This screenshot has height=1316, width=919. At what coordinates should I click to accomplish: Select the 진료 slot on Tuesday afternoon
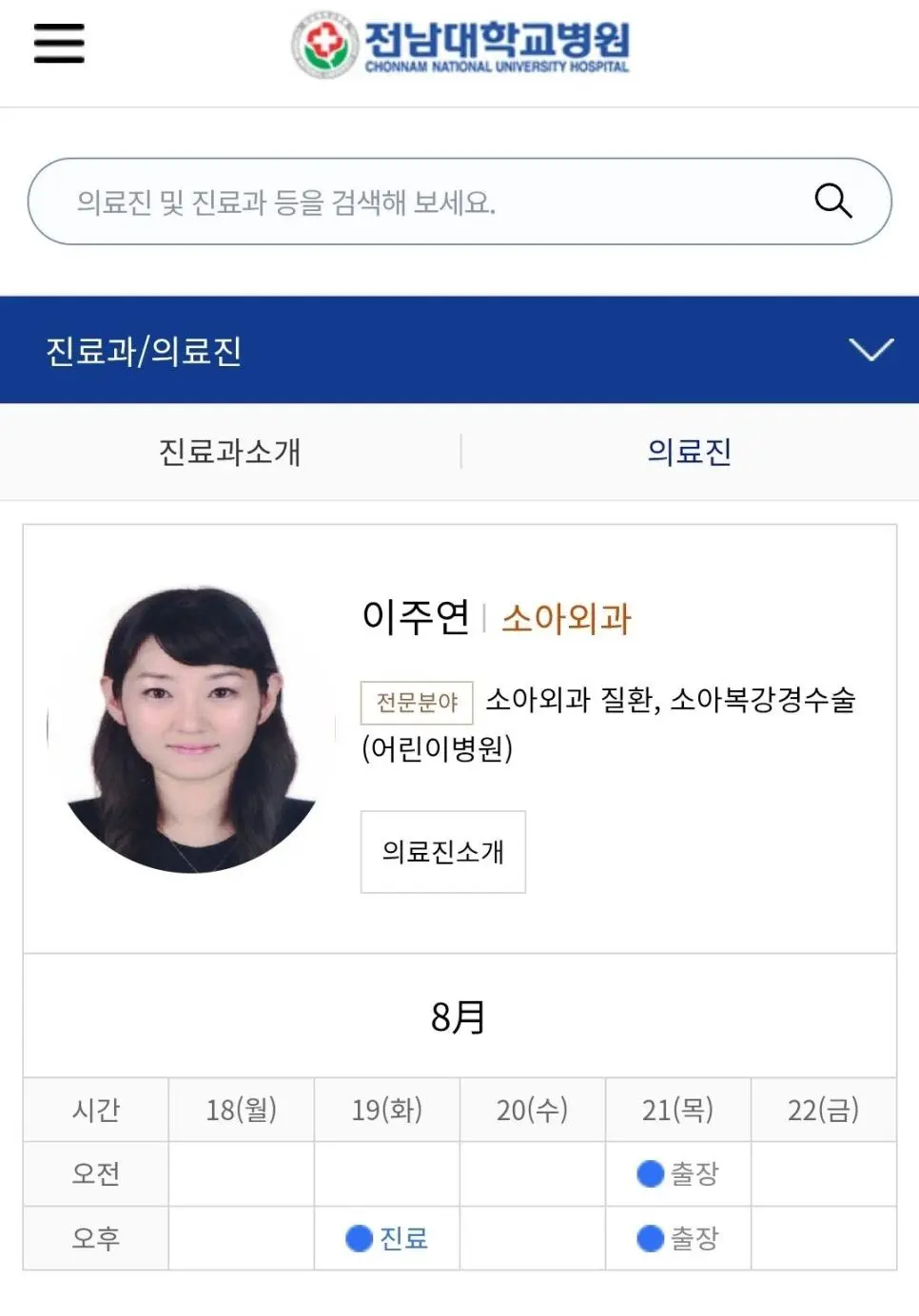[x=387, y=1238]
